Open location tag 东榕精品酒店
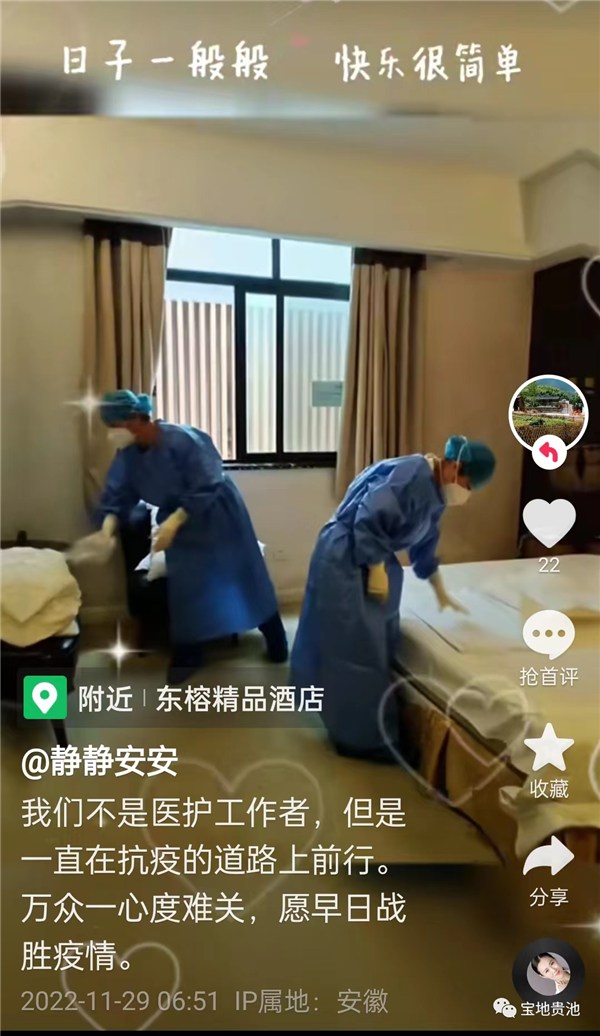 point(239,698)
